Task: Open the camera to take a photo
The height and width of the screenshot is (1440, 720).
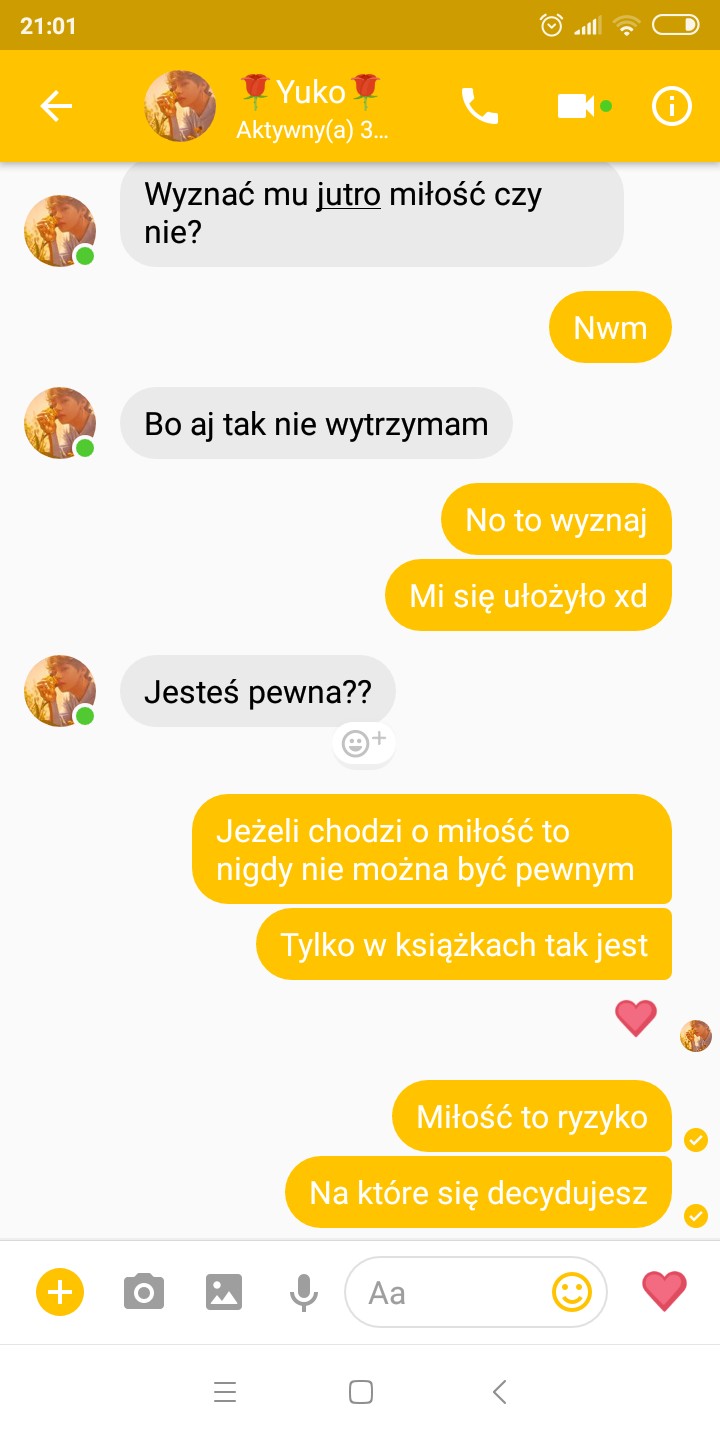Action: [144, 1292]
